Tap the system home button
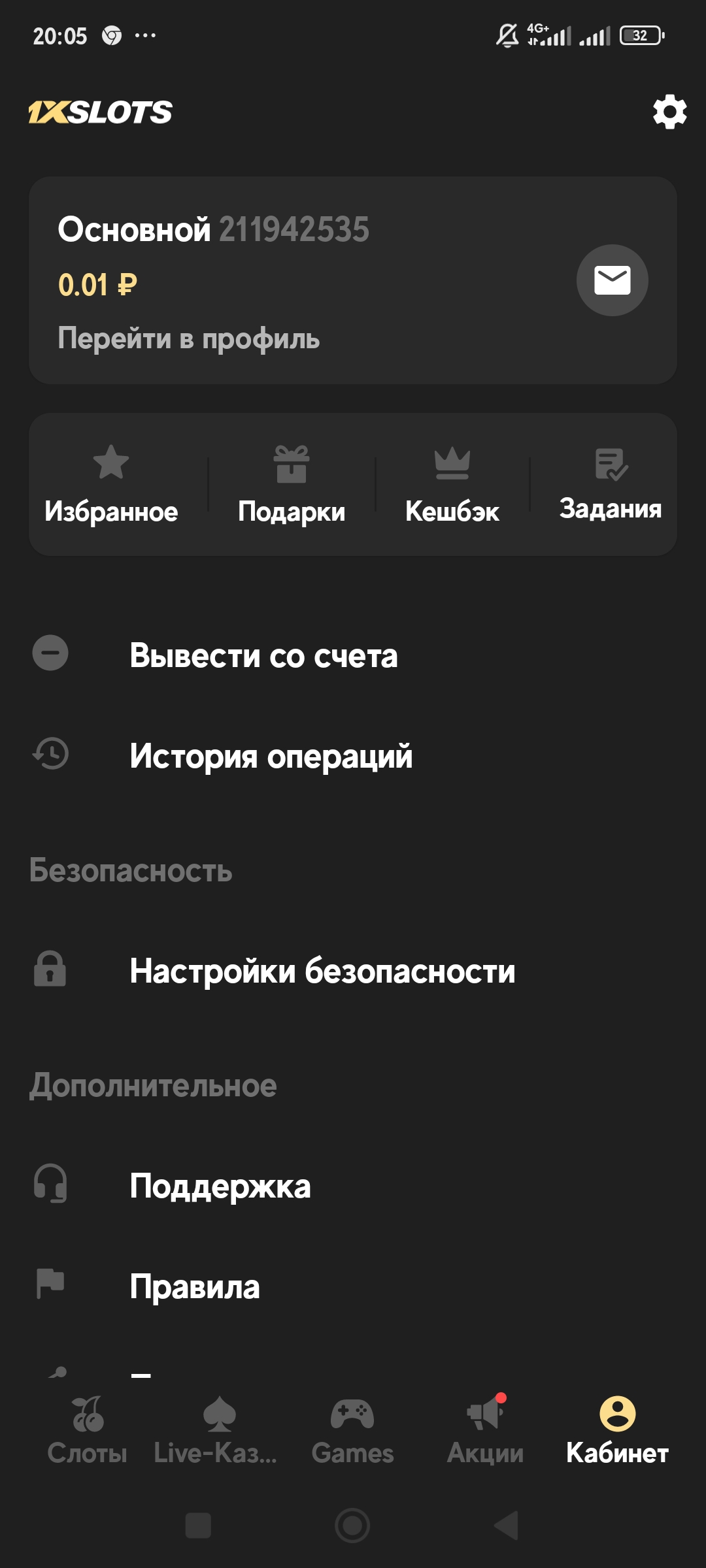 tap(352, 1526)
